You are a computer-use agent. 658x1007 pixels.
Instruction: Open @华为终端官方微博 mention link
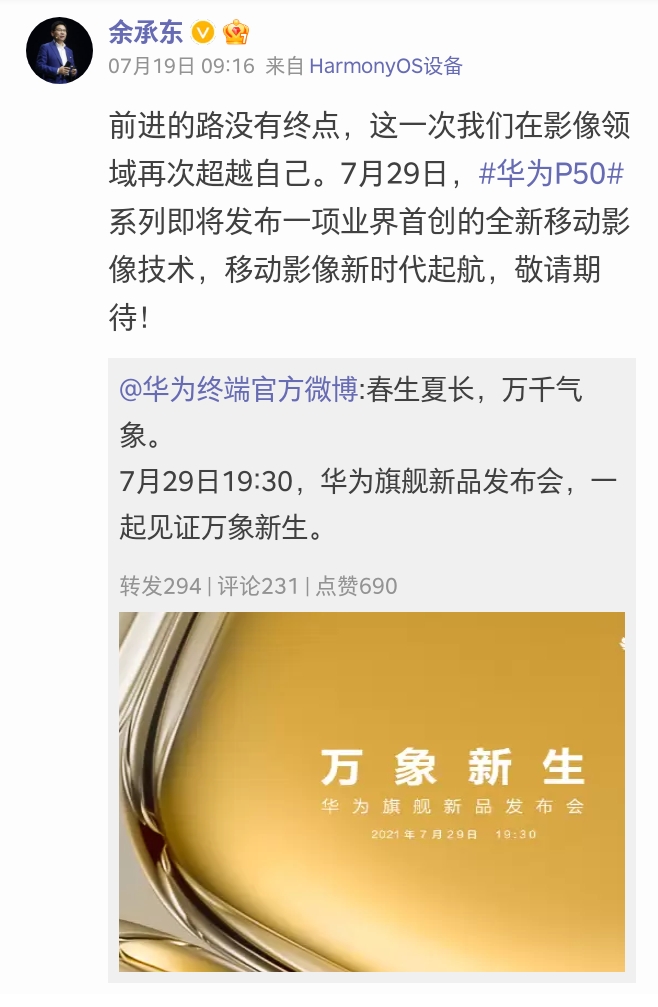coord(238,388)
